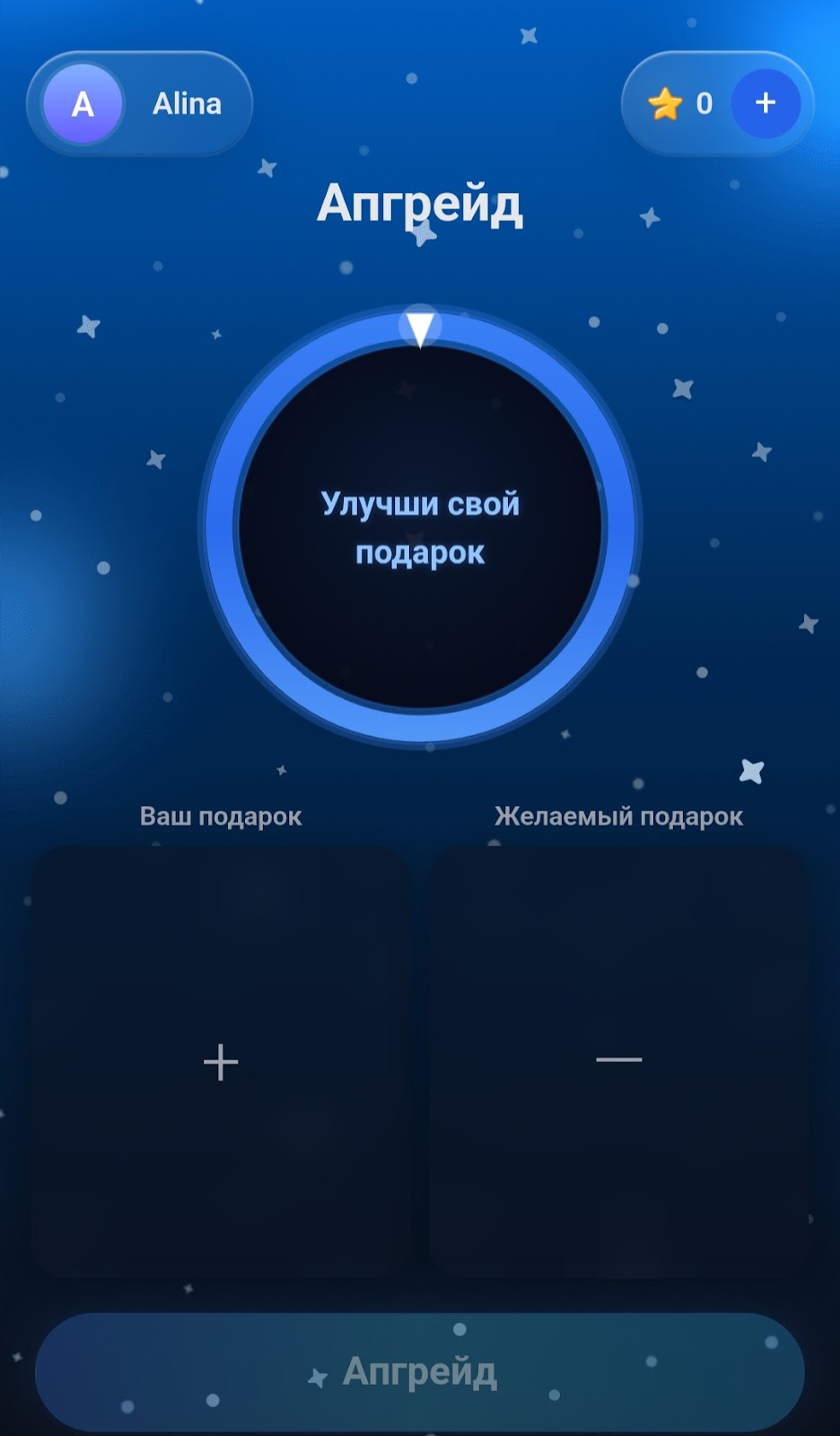Choose a gift in Желаемый подарок slot
The height and width of the screenshot is (1436, 840).
[618, 1062]
